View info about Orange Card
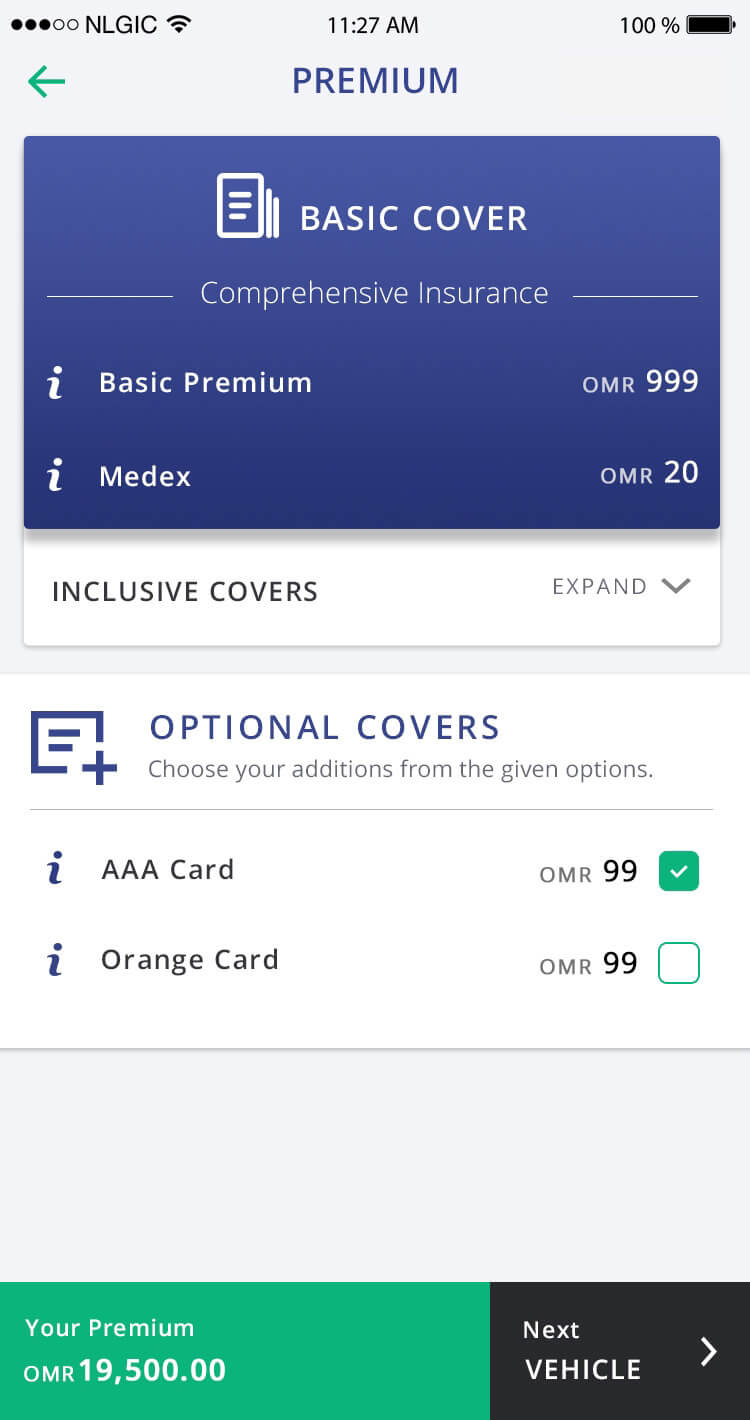 pos(55,960)
